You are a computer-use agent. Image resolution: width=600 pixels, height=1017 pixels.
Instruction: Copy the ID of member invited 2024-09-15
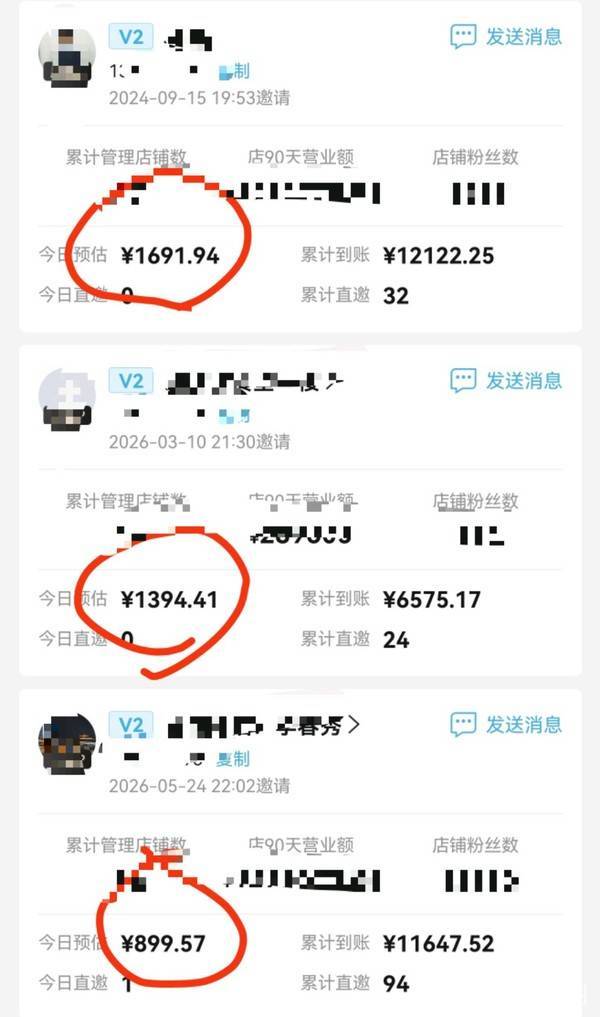234,71
